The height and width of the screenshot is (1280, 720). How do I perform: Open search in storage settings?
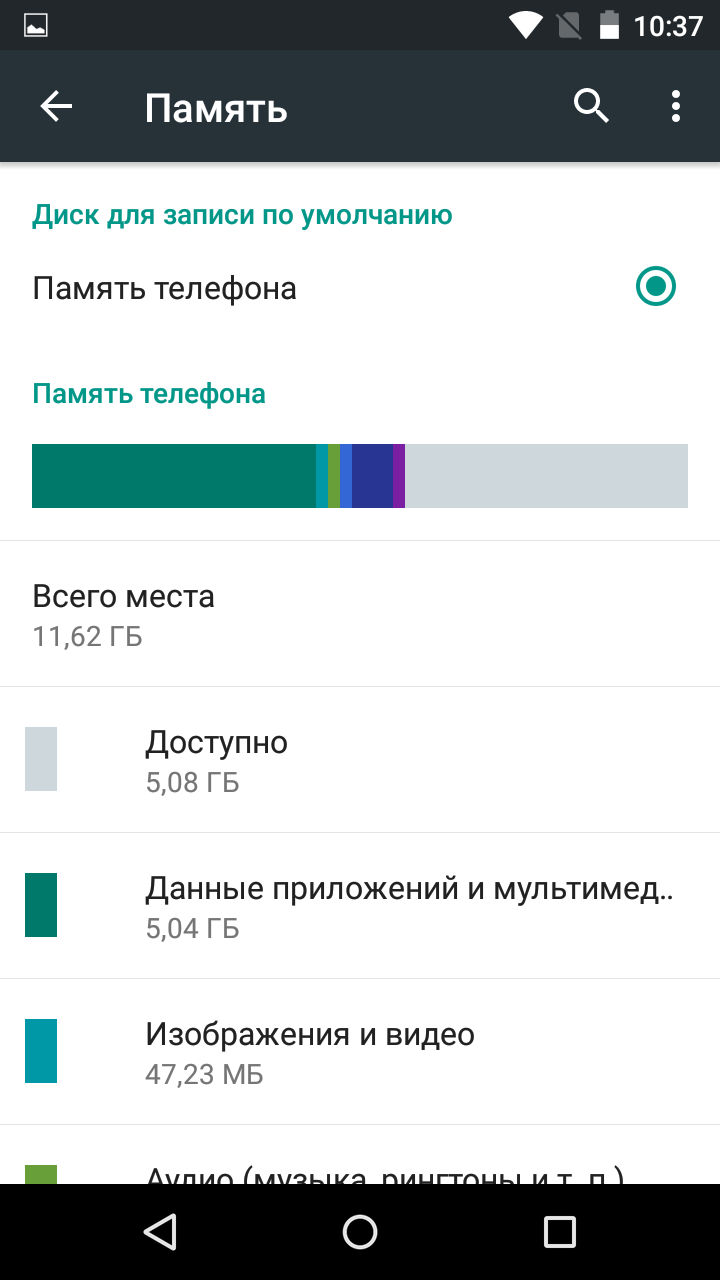[x=591, y=106]
